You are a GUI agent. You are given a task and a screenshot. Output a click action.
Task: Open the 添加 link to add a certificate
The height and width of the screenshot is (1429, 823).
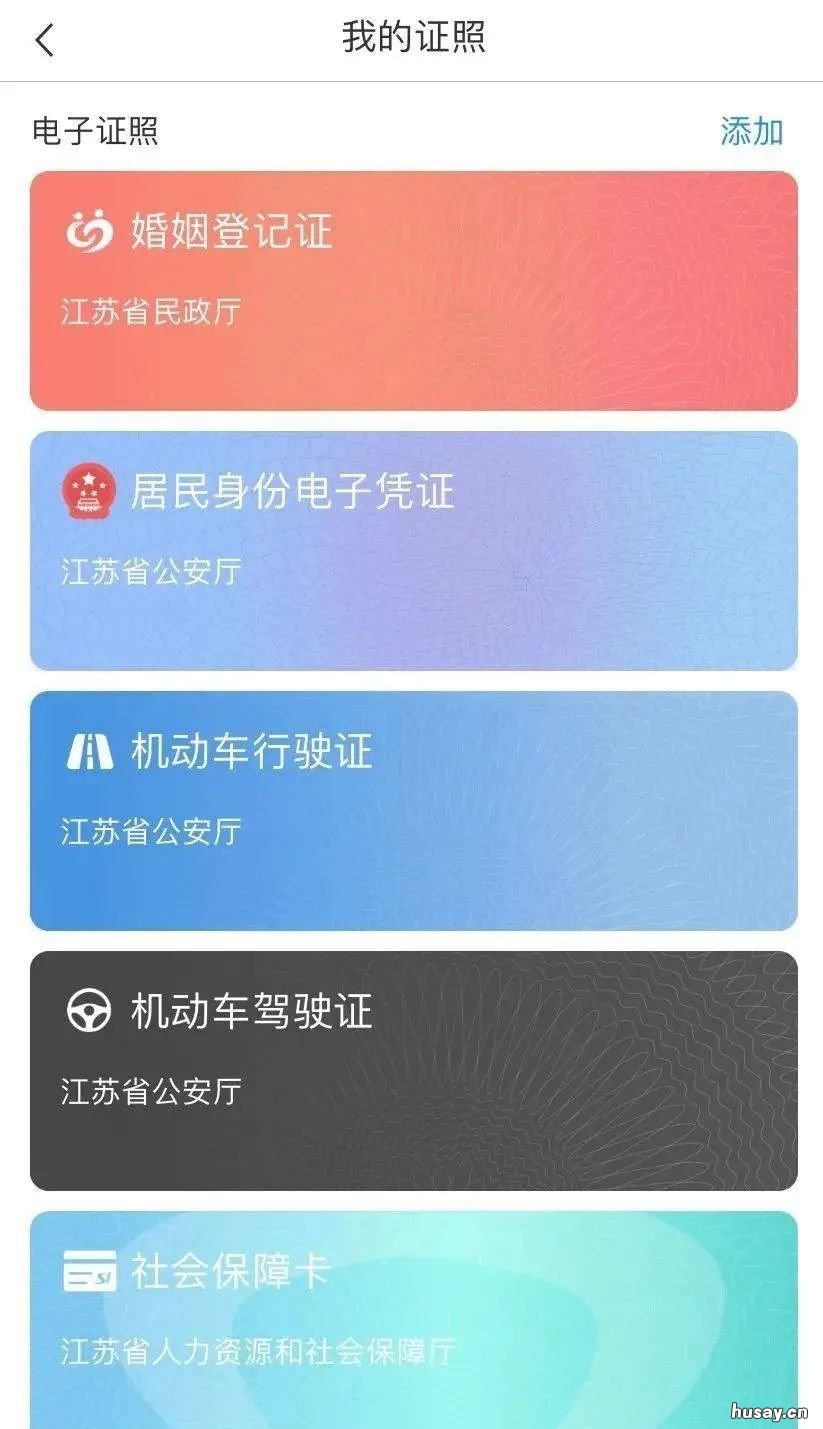(751, 128)
